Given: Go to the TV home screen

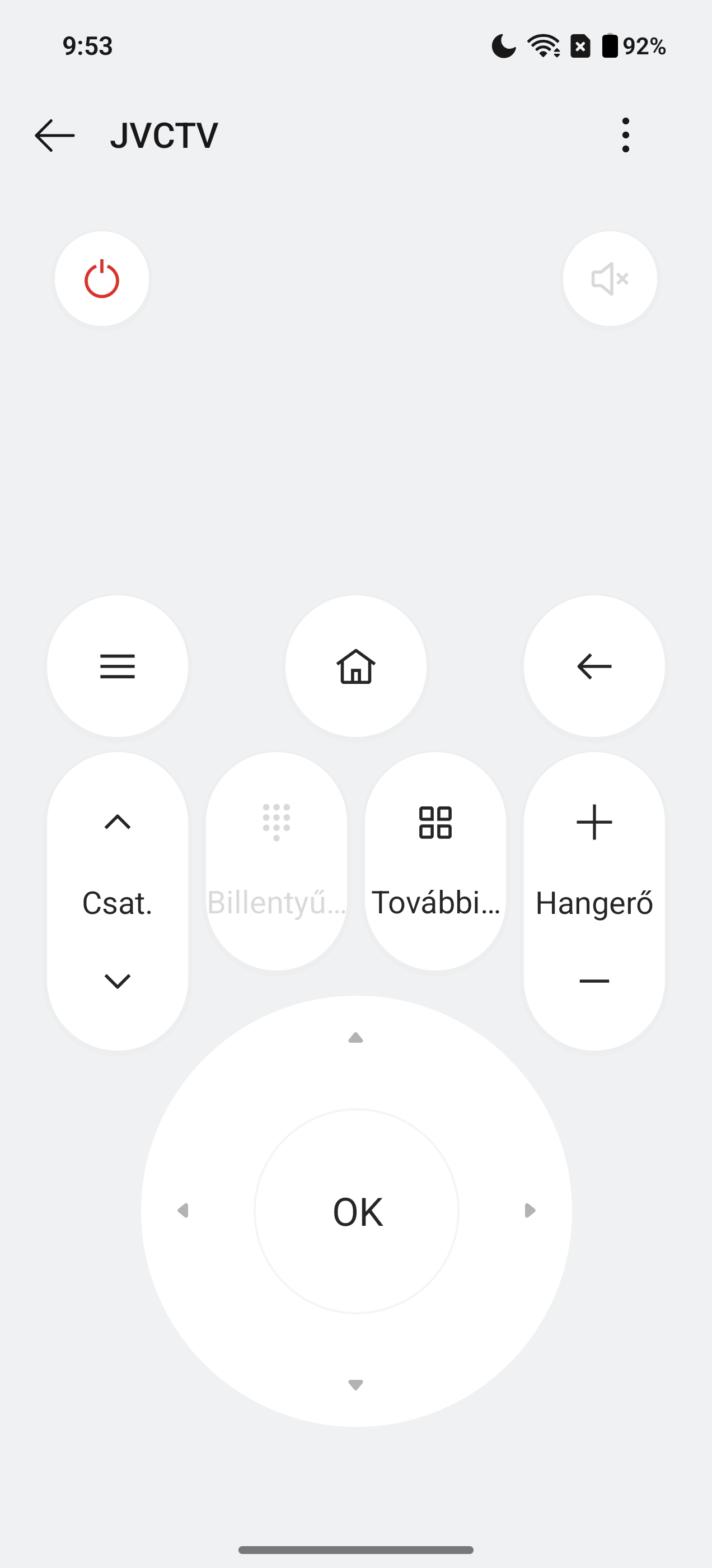Looking at the screenshot, I should [356, 666].
